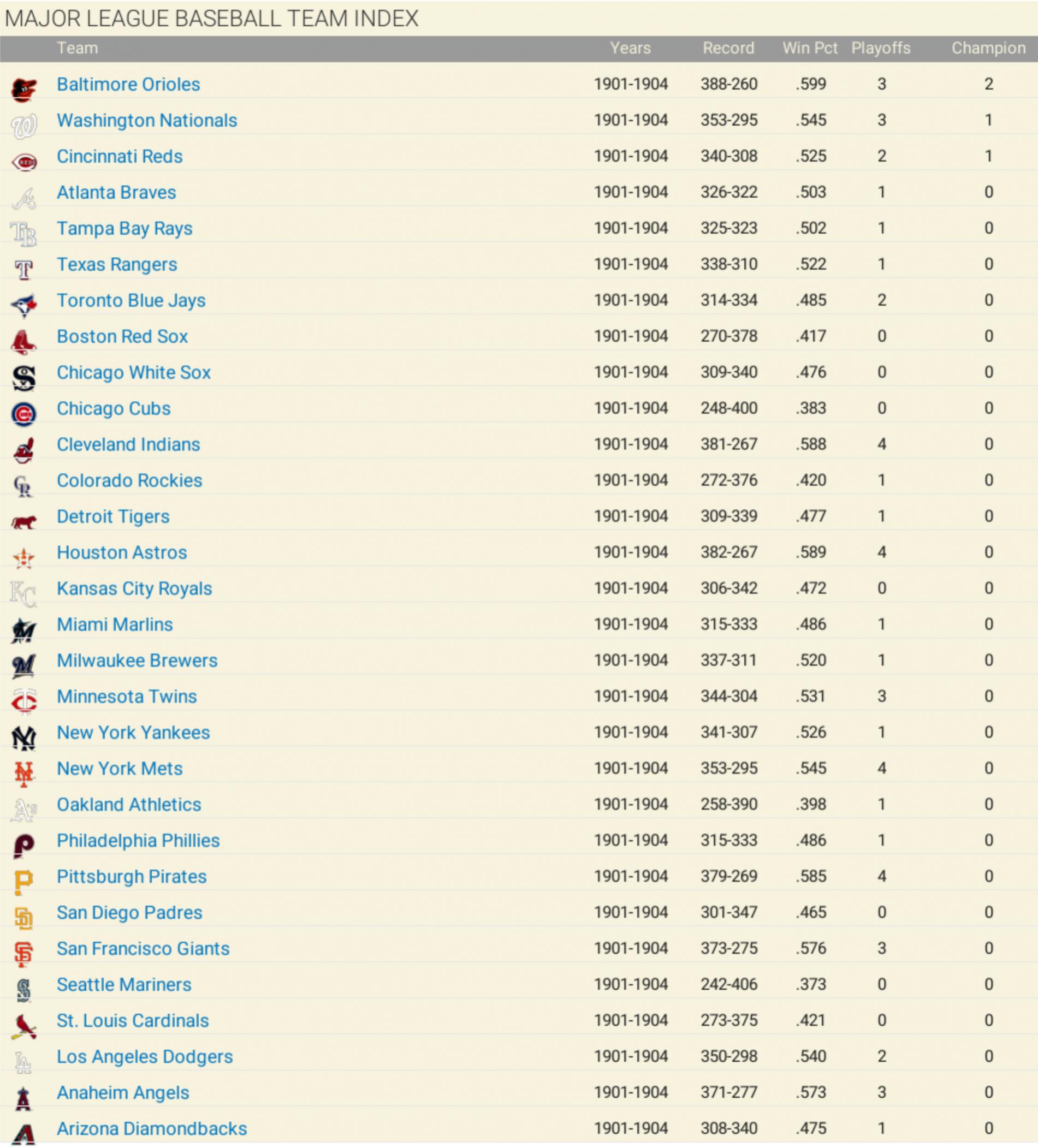Open the Texas Rangers link
The width and height of the screenshot is (1038, 1148).
pyautogui.click(x=117, y=264)
